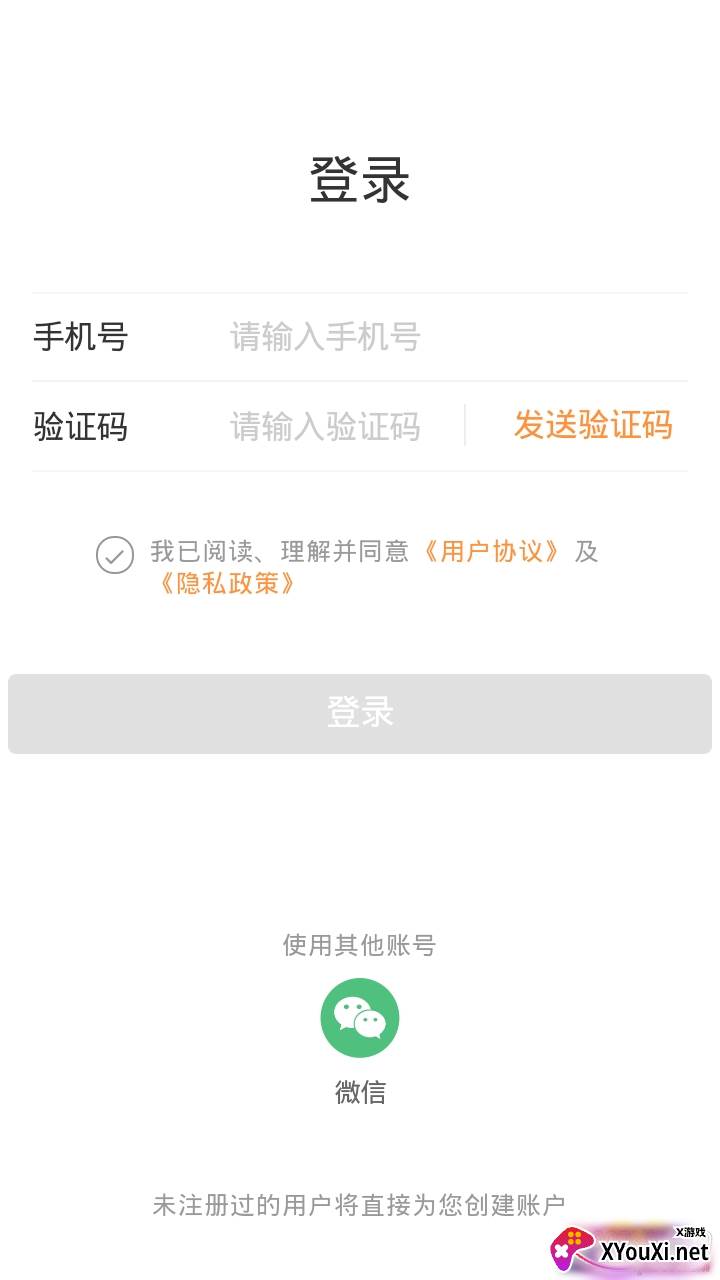Open the 隐私政策 privacy policy link
The height and width of the screenshot is (1280, 720).
(x=227, y=583)
